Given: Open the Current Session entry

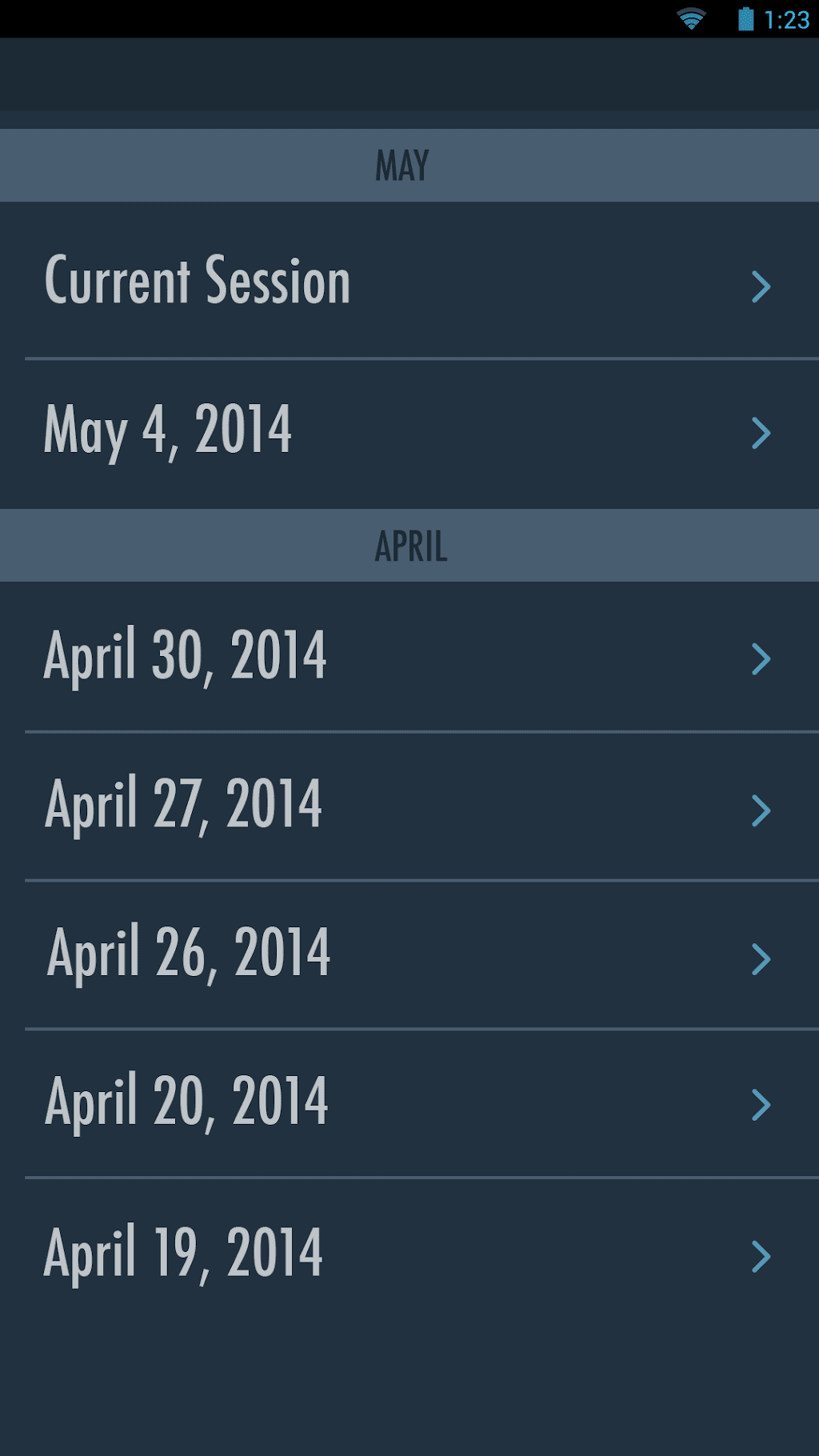Looking at the screenshot, I should [408, 281].
